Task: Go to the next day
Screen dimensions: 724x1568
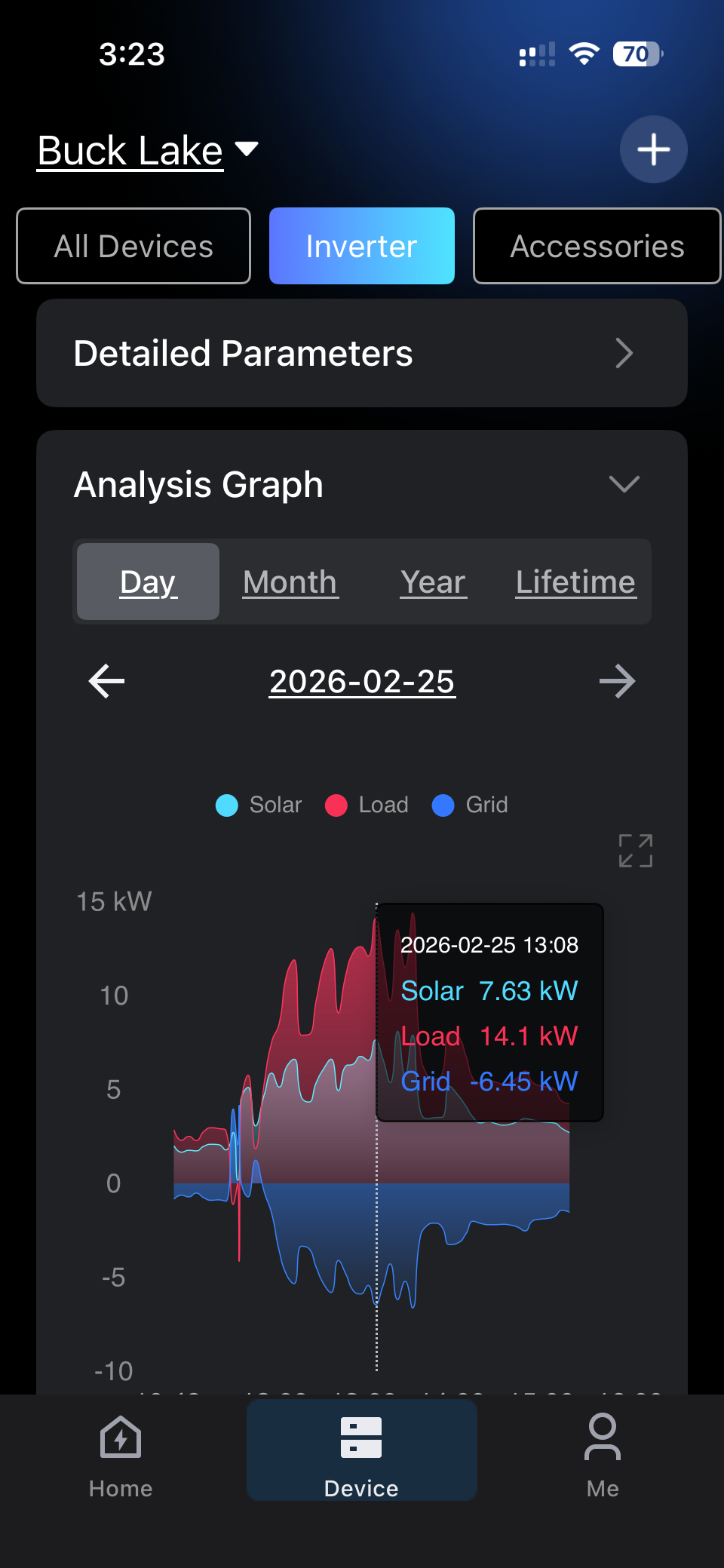Action: pyautogui.click(x=617, y=682)
